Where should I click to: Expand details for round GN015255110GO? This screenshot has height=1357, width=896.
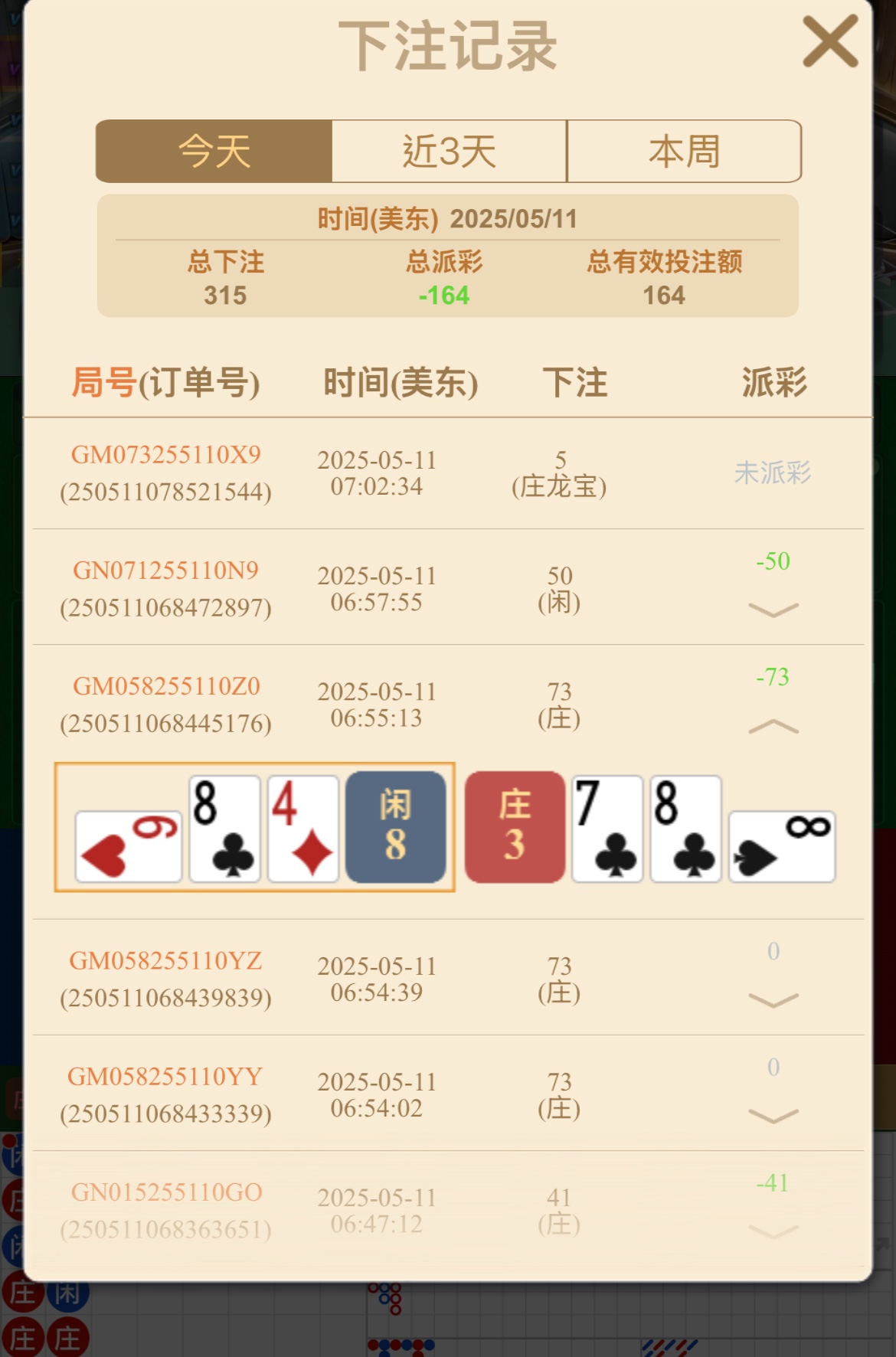coord(773,1231)
